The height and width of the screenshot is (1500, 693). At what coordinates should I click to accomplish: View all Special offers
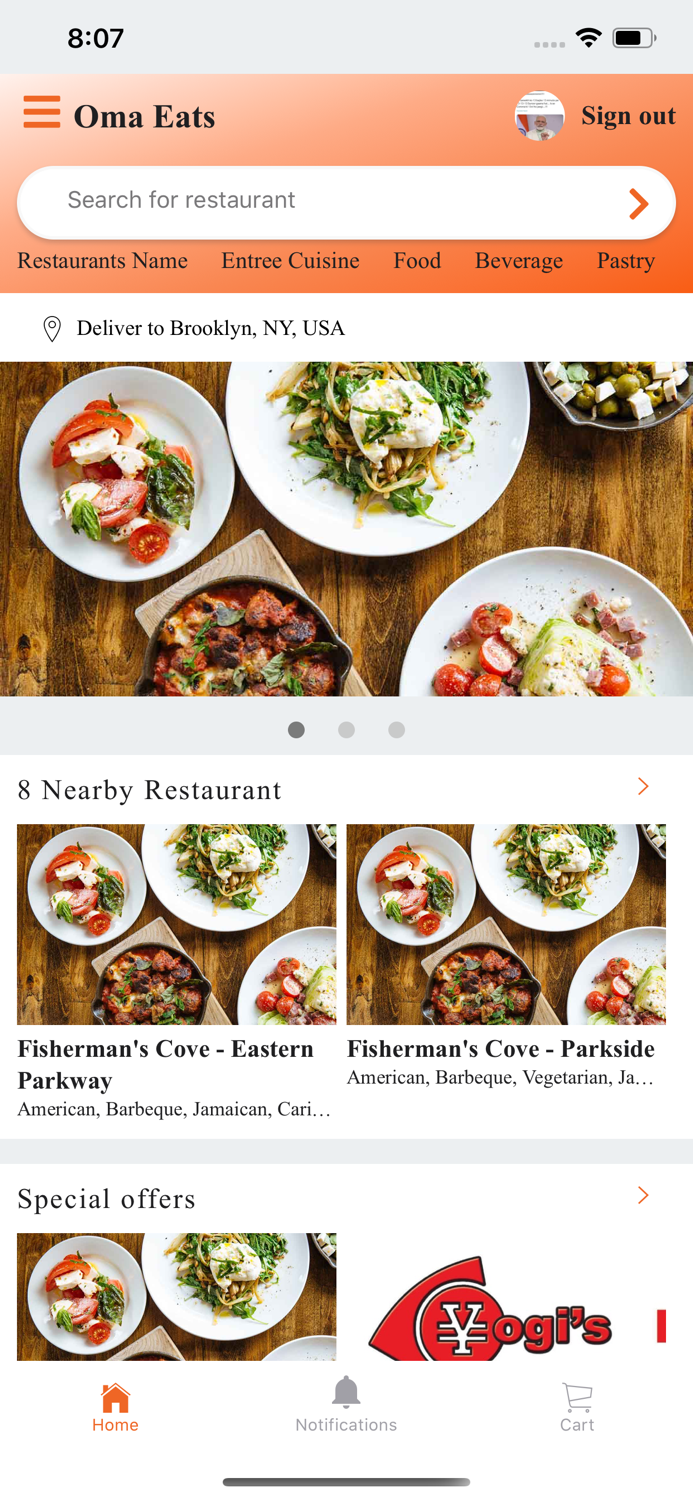[x=643, y=1196]
